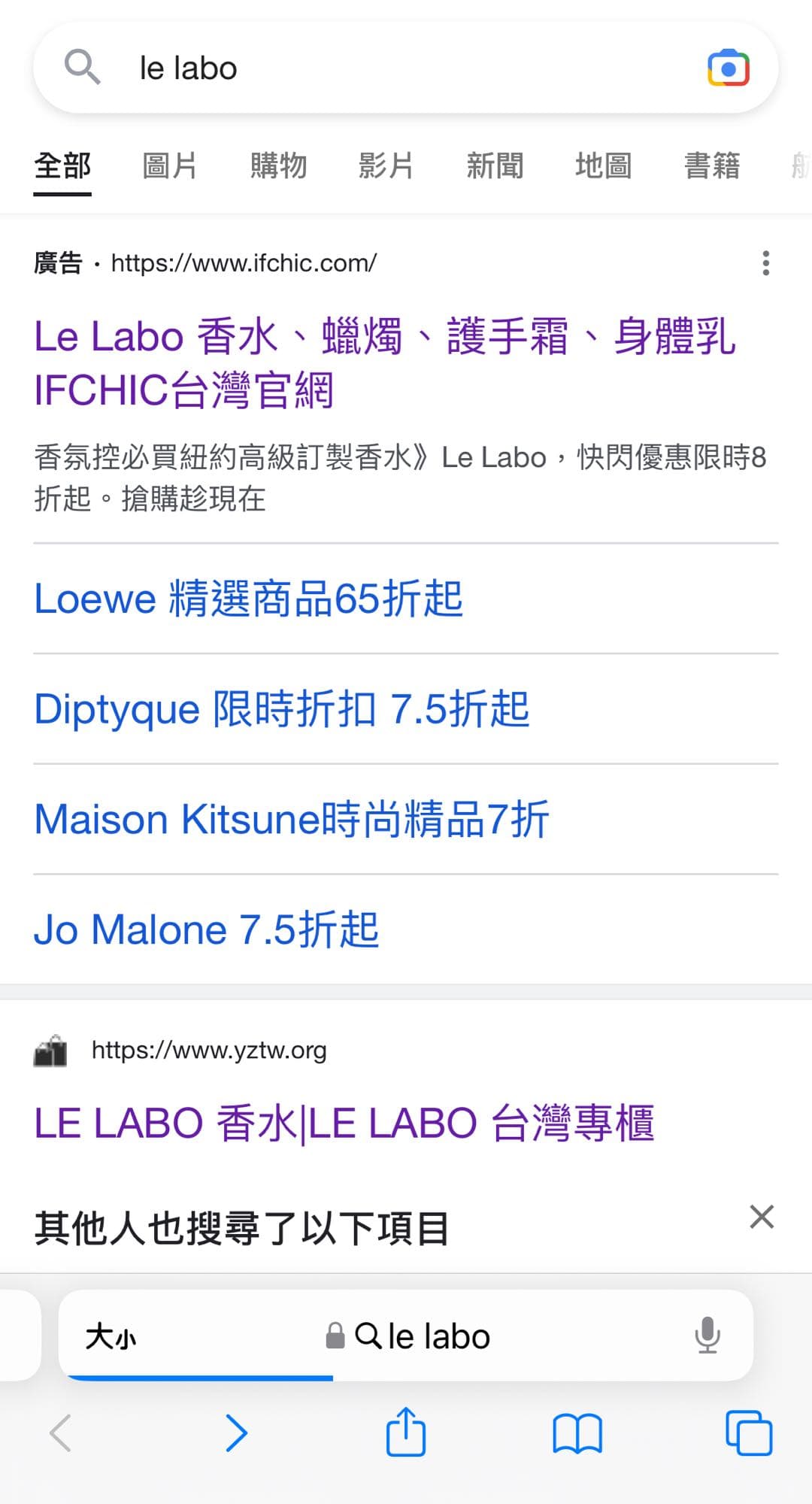Open the Le Labo IFCHIC ad headline
The width and height of the screenshot is (812, 1504).
386,363
